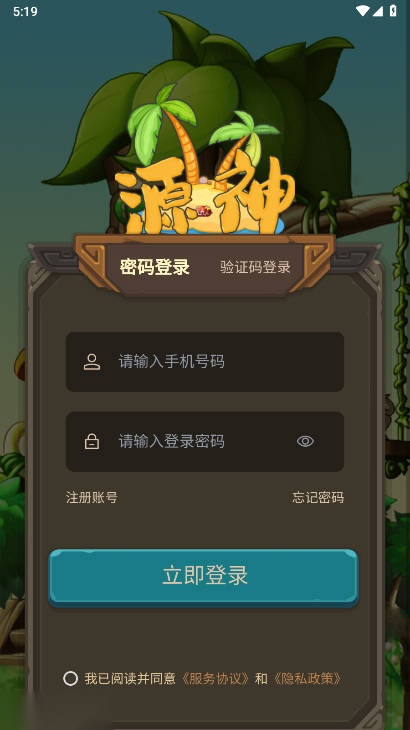Viewport: 410px width, 730px height.
Task: Switch to the 验证码登录 tab
Action: [x=255, y=267]
